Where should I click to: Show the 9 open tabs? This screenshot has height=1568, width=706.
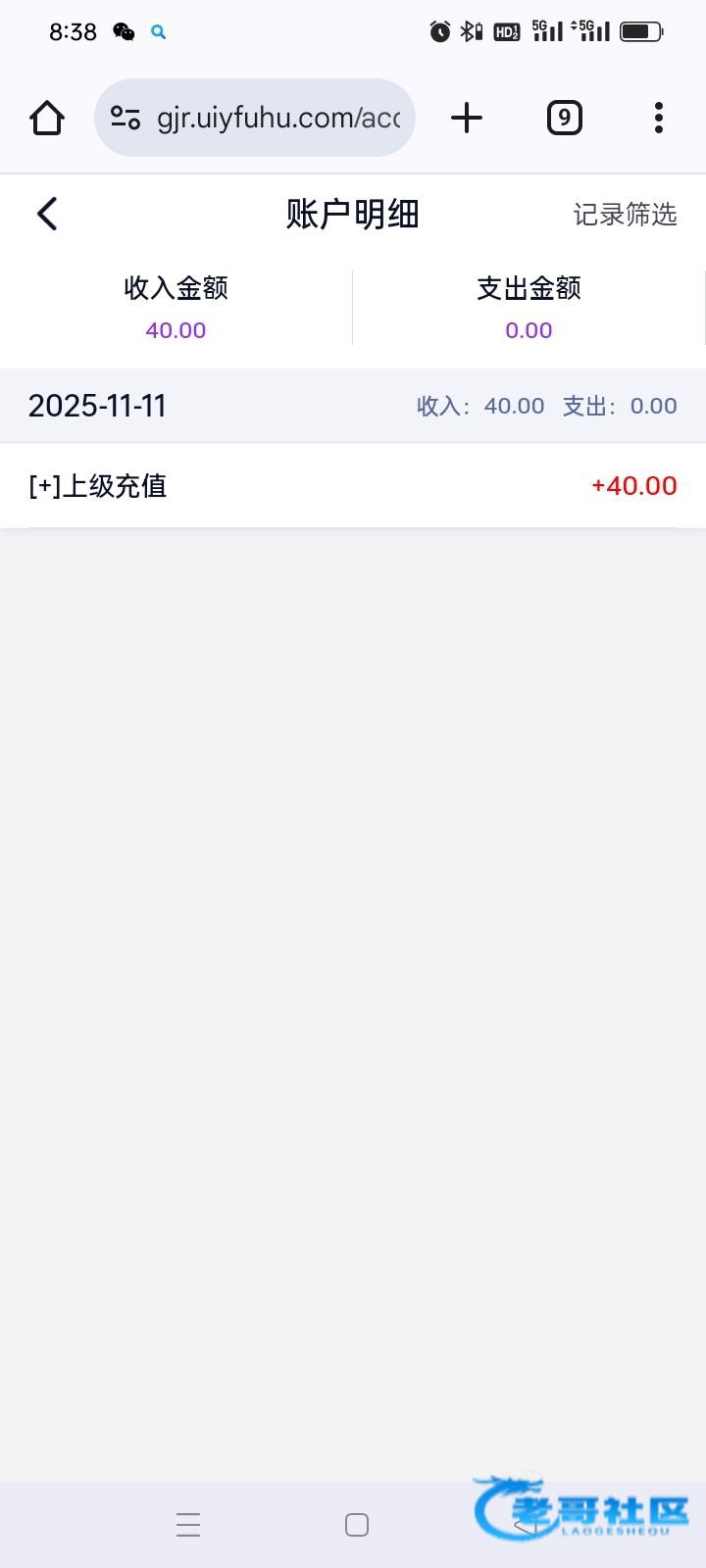click(x=564, y=119)
